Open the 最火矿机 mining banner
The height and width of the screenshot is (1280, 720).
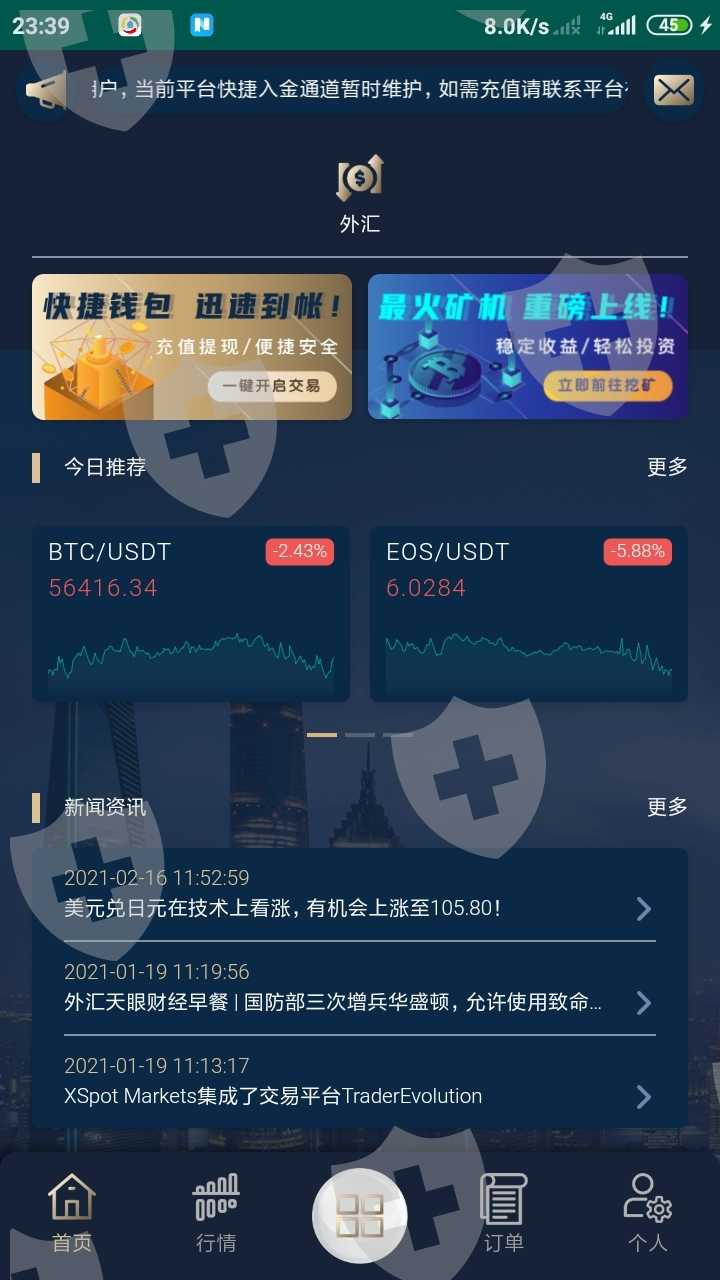tap(528, 346)
